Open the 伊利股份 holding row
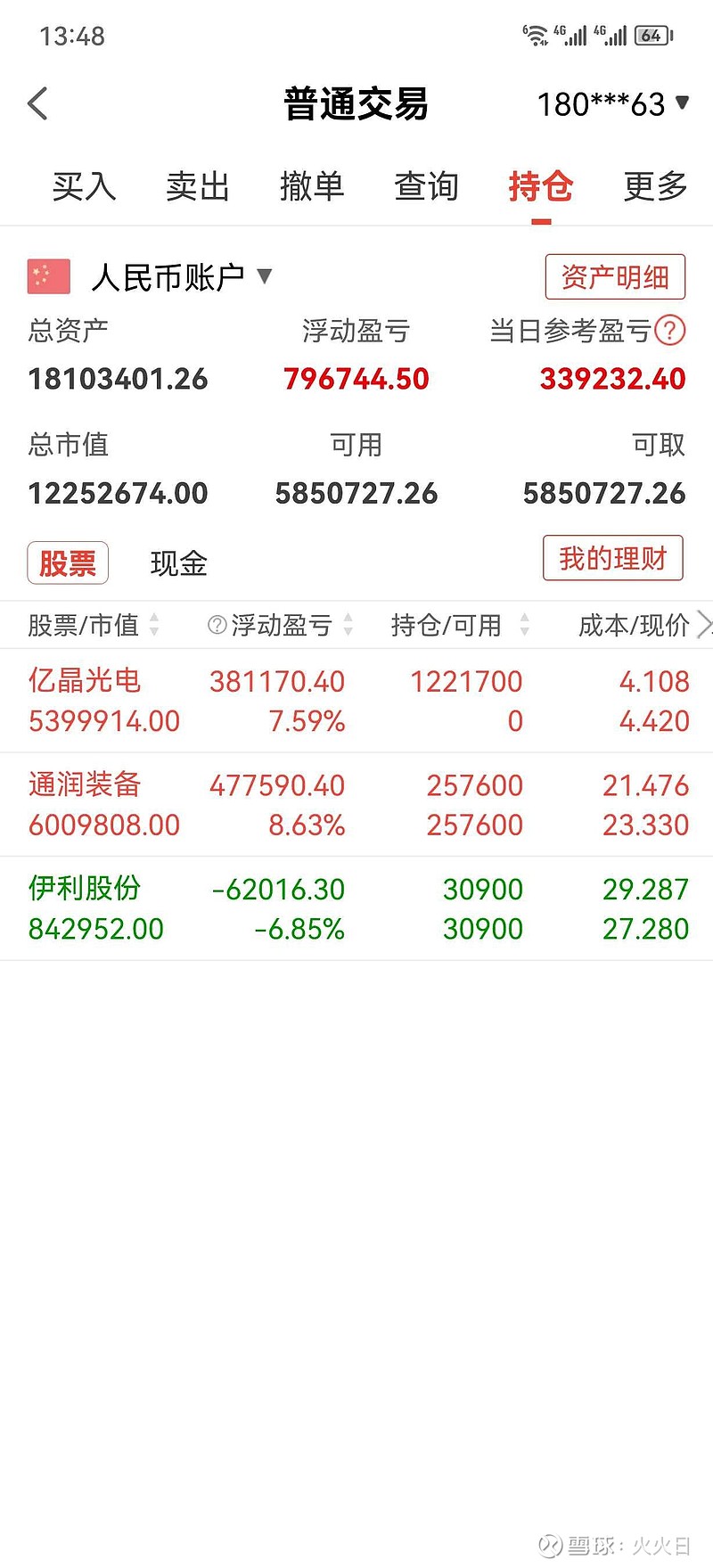The width and height of the screenshot is (713, 1568). (356, 908)
